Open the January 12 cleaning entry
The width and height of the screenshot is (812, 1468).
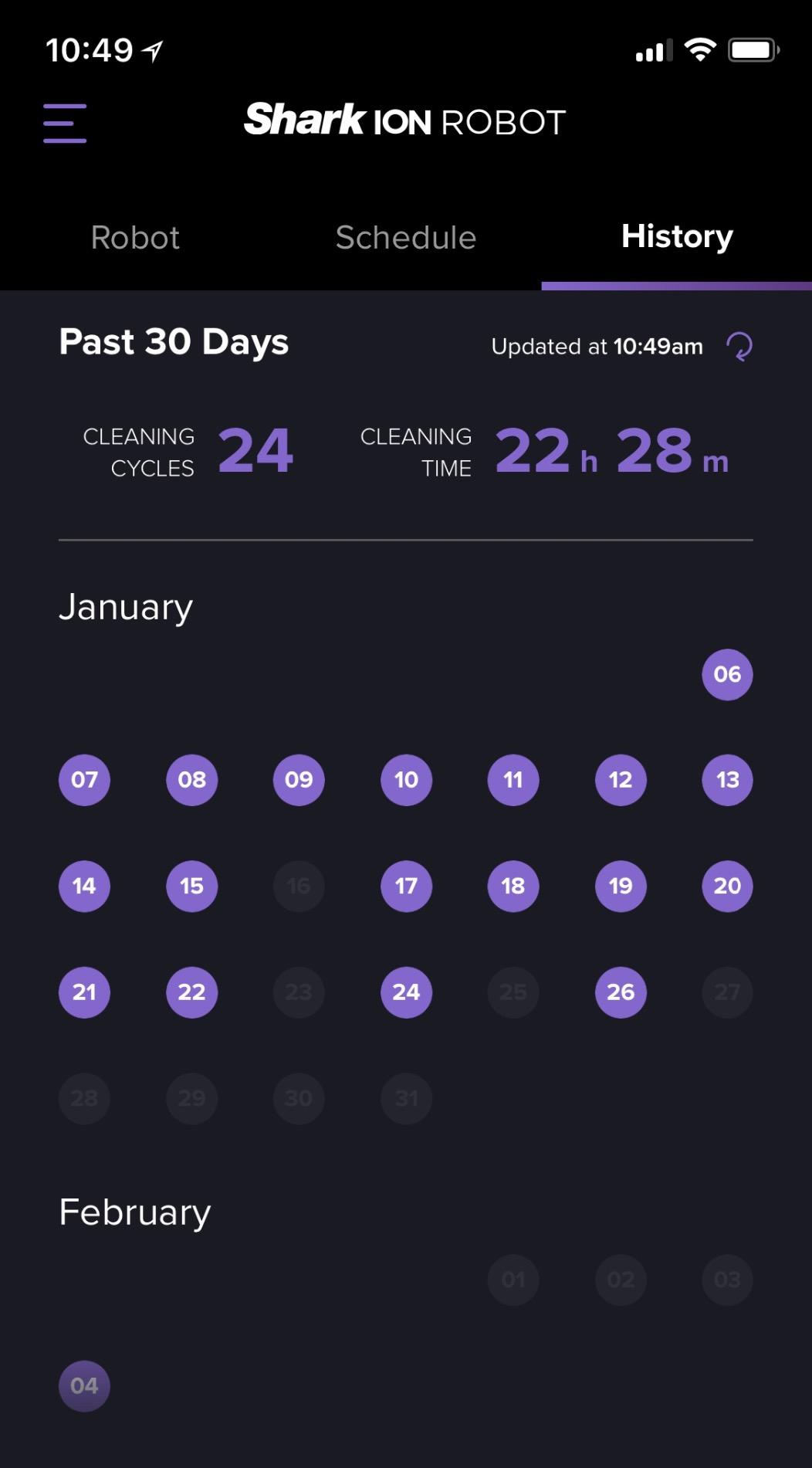pyautogui.click(x=621, y=780)
